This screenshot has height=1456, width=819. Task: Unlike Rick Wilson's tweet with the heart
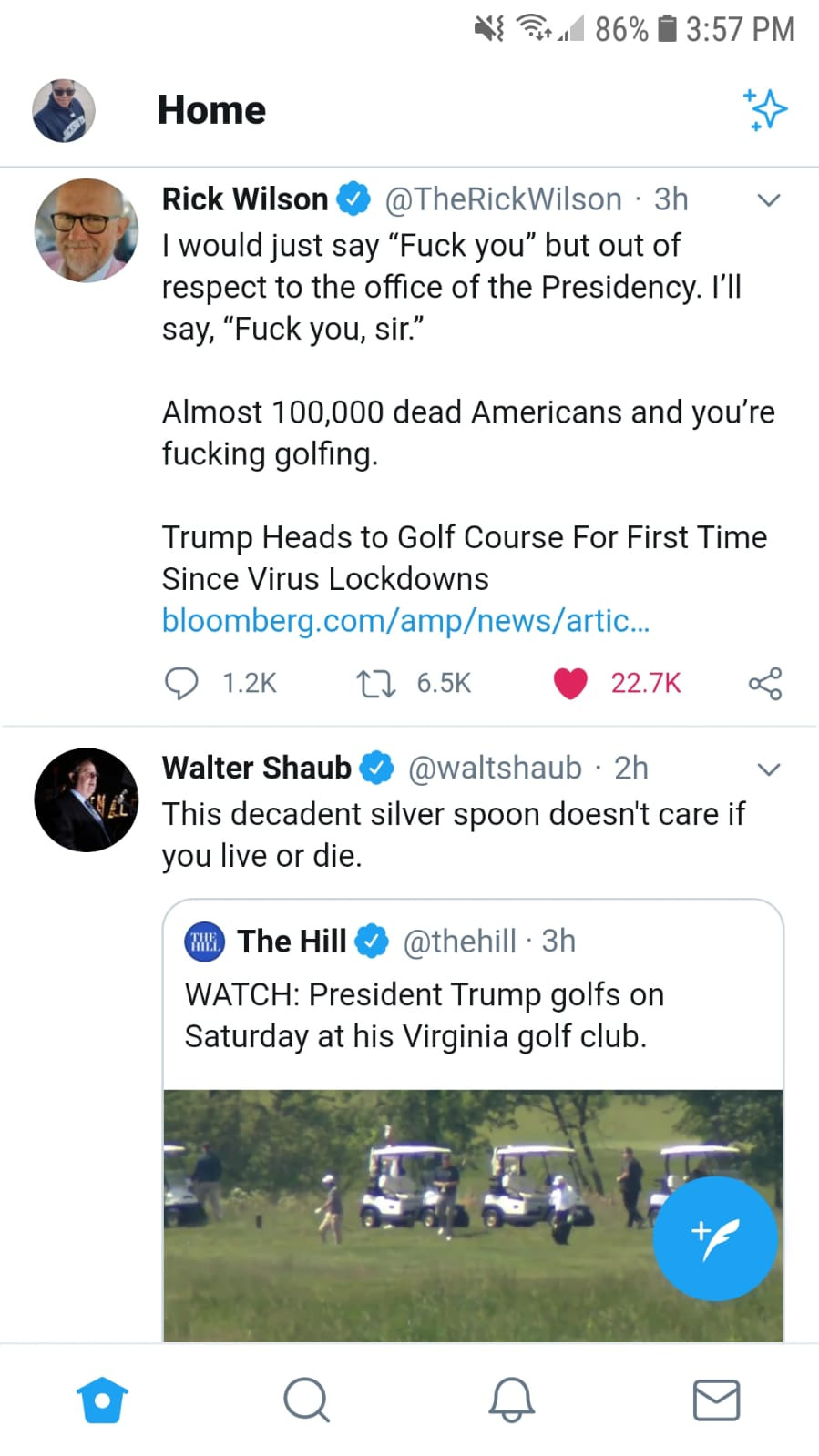[x=570, y=683]
